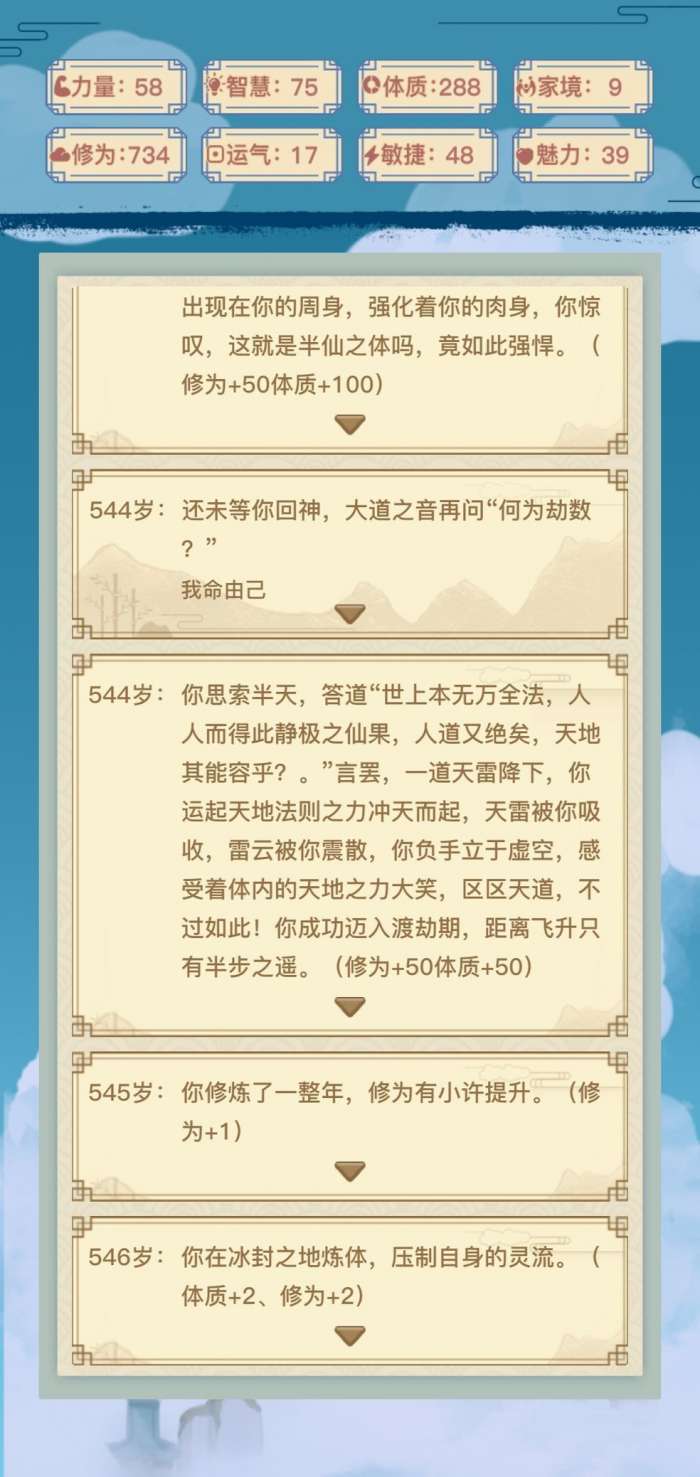
Task: Tap the down arrow on the 546岁 card
Action: click(350, 1335)
